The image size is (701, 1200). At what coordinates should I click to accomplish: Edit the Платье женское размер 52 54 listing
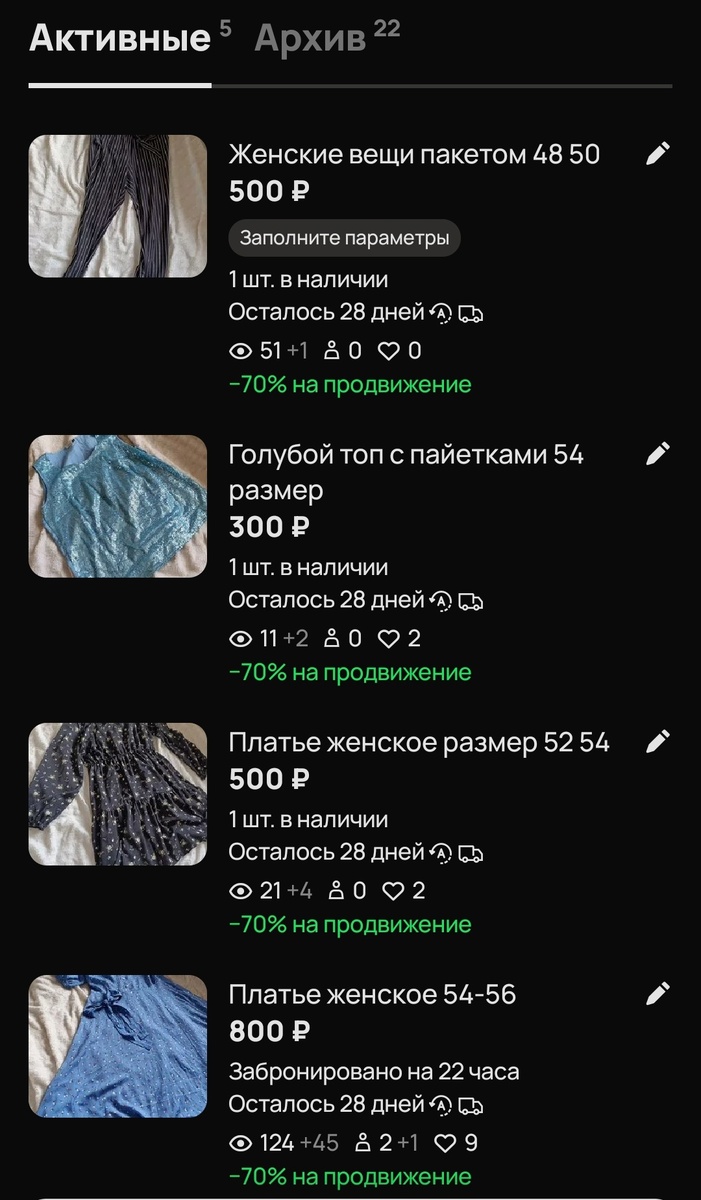[x=657, y=742]
